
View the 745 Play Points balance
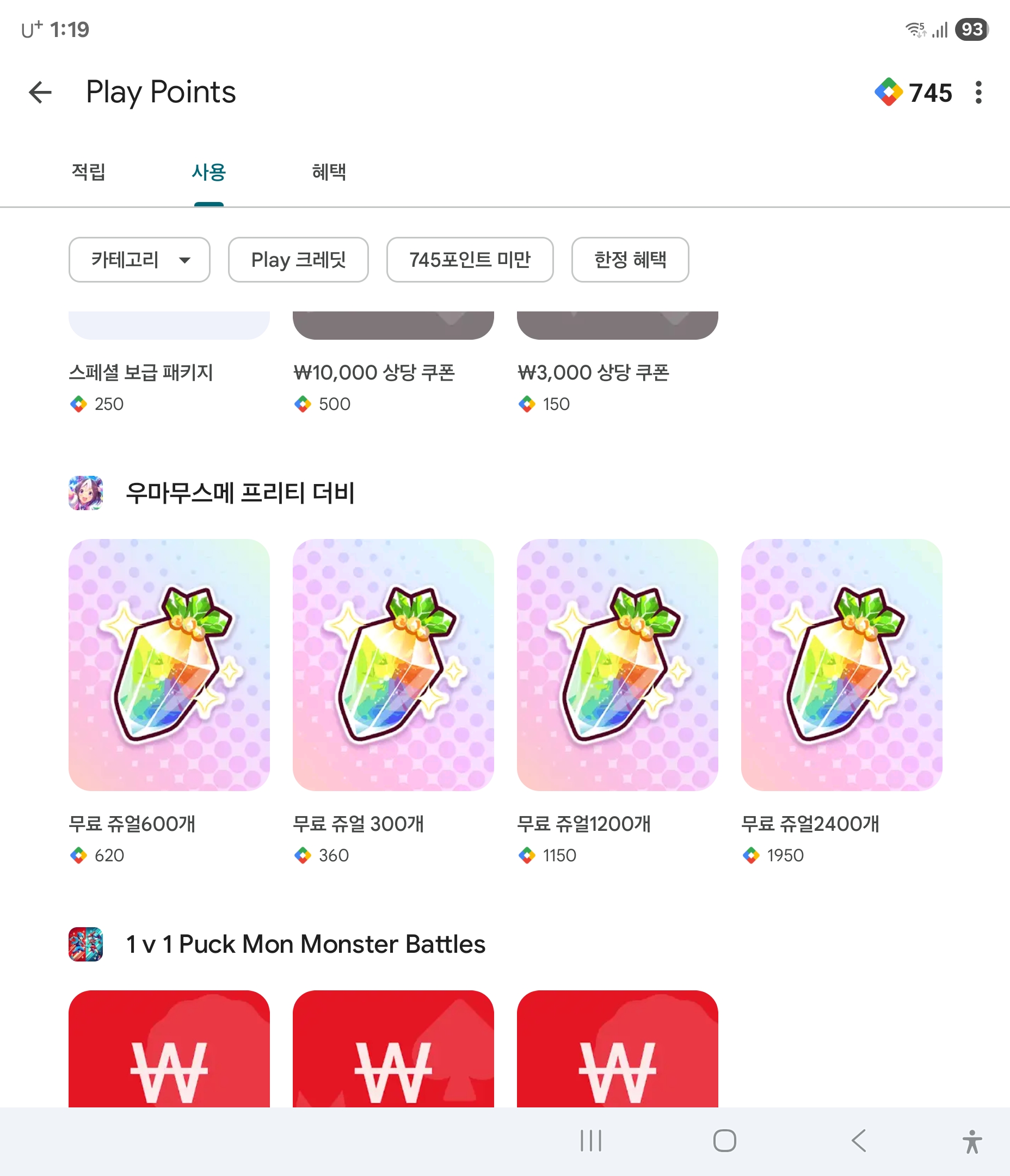[x=914, y=93]
